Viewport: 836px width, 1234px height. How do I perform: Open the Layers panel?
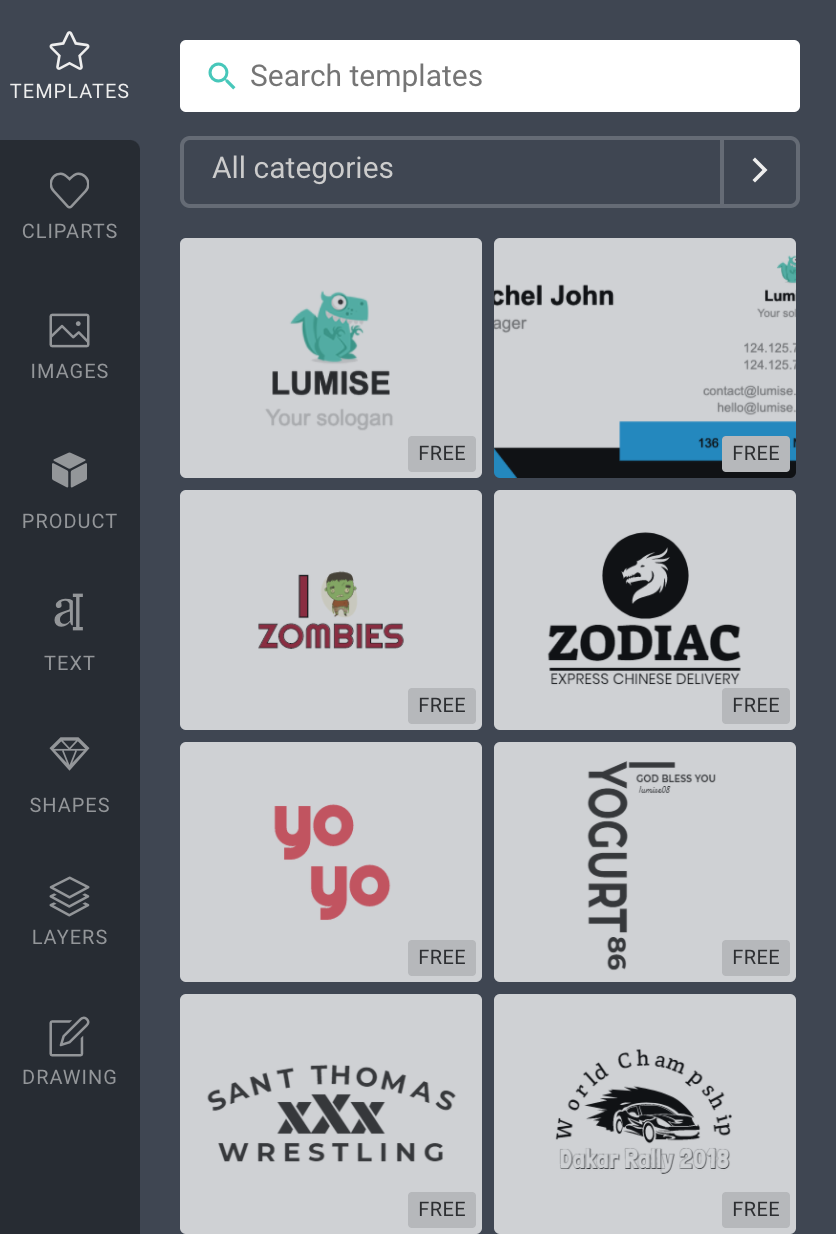tap(70, 912)
